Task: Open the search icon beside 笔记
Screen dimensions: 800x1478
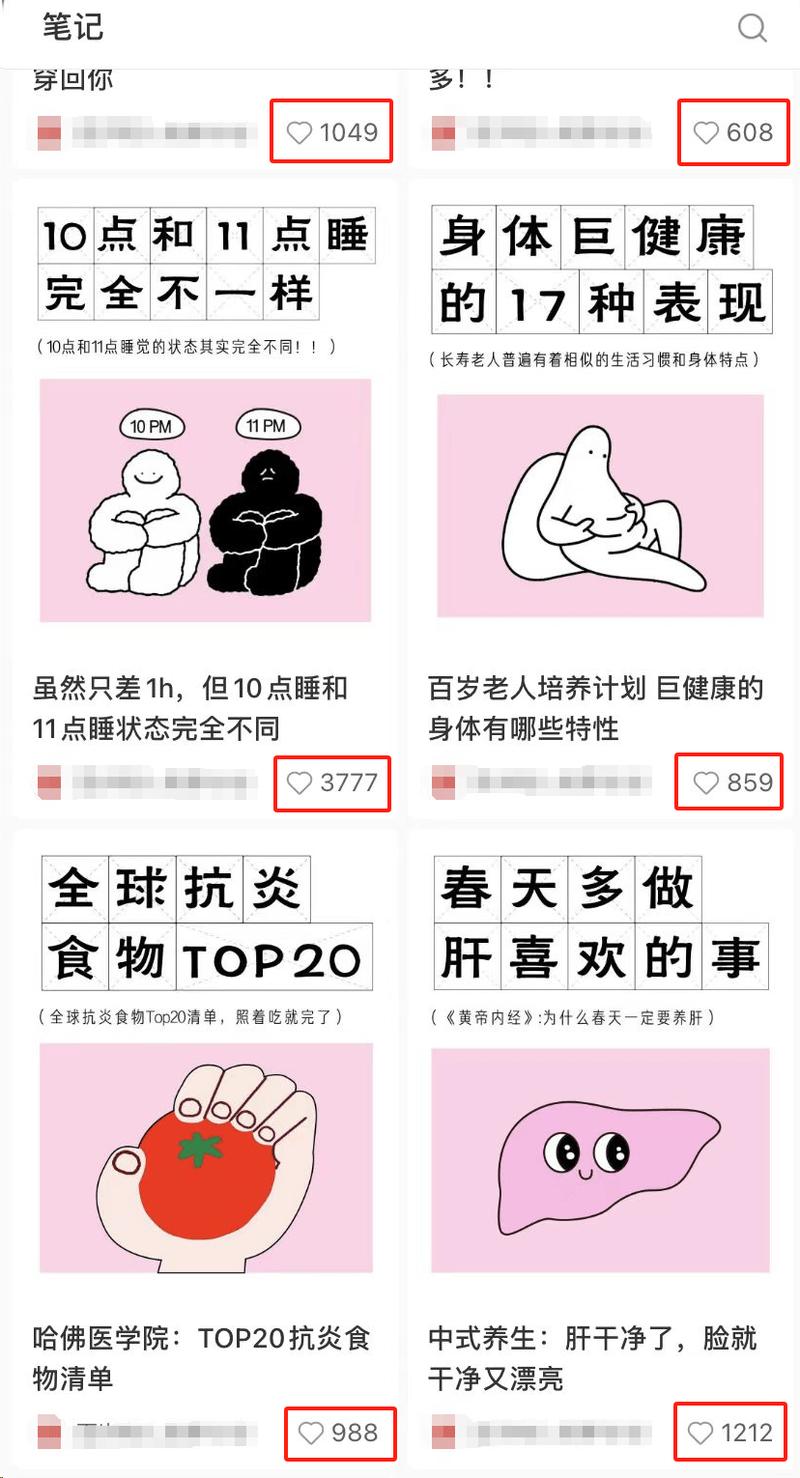Action: tap(752, 28)
